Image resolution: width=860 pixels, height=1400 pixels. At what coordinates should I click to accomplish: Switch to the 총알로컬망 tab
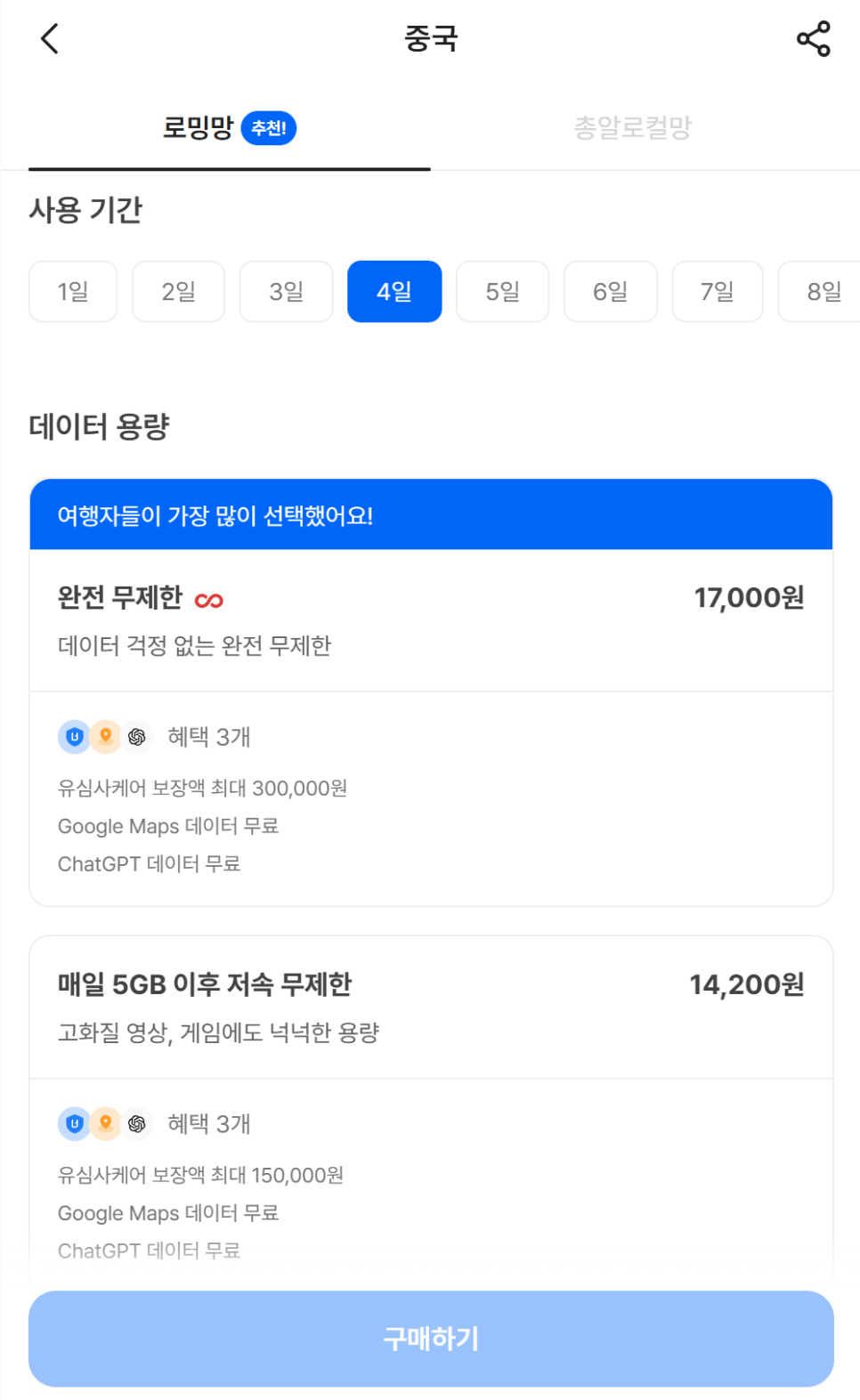632,128
